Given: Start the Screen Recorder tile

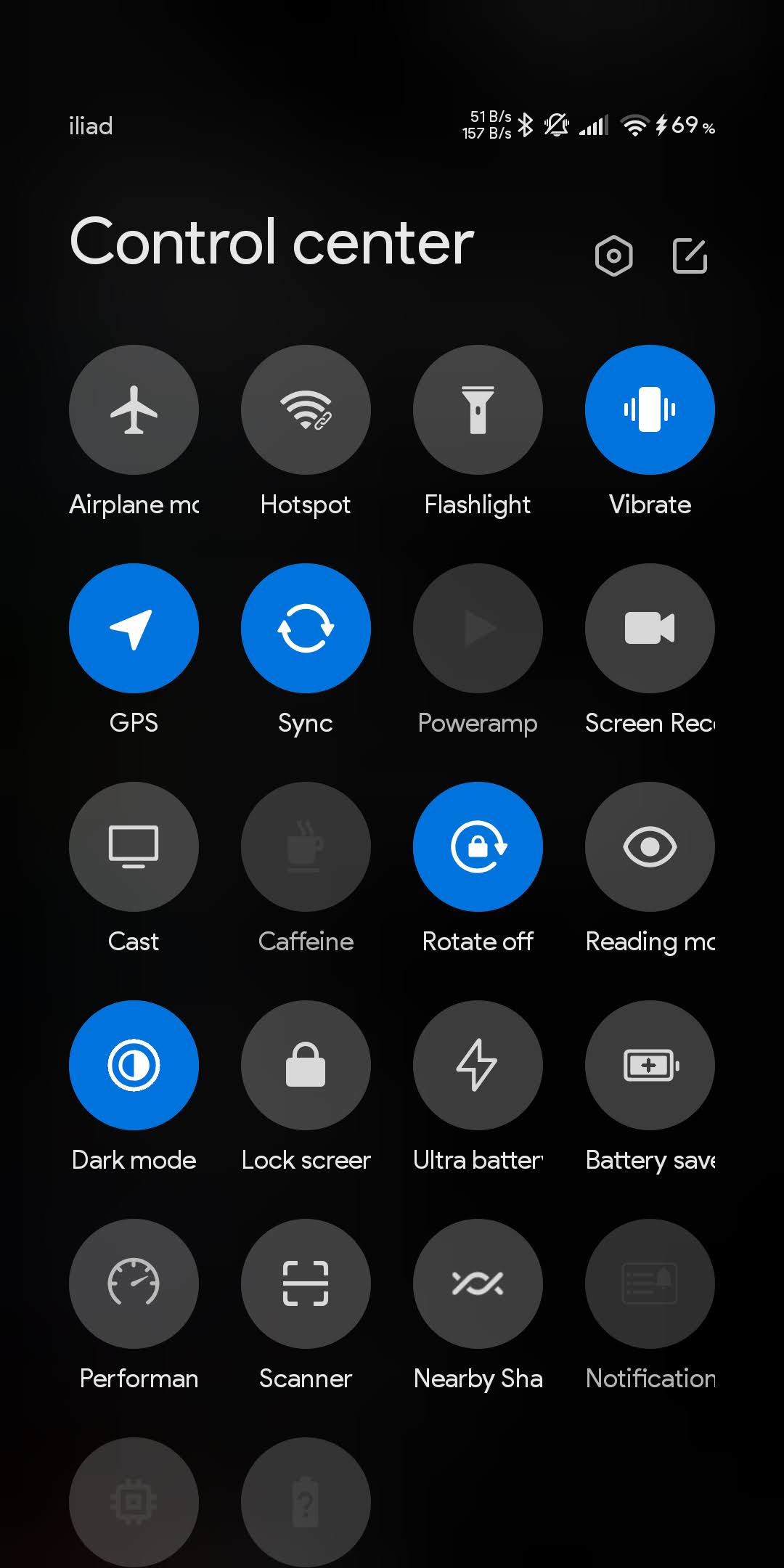Looking at the screenshot, I should point(650,628).
